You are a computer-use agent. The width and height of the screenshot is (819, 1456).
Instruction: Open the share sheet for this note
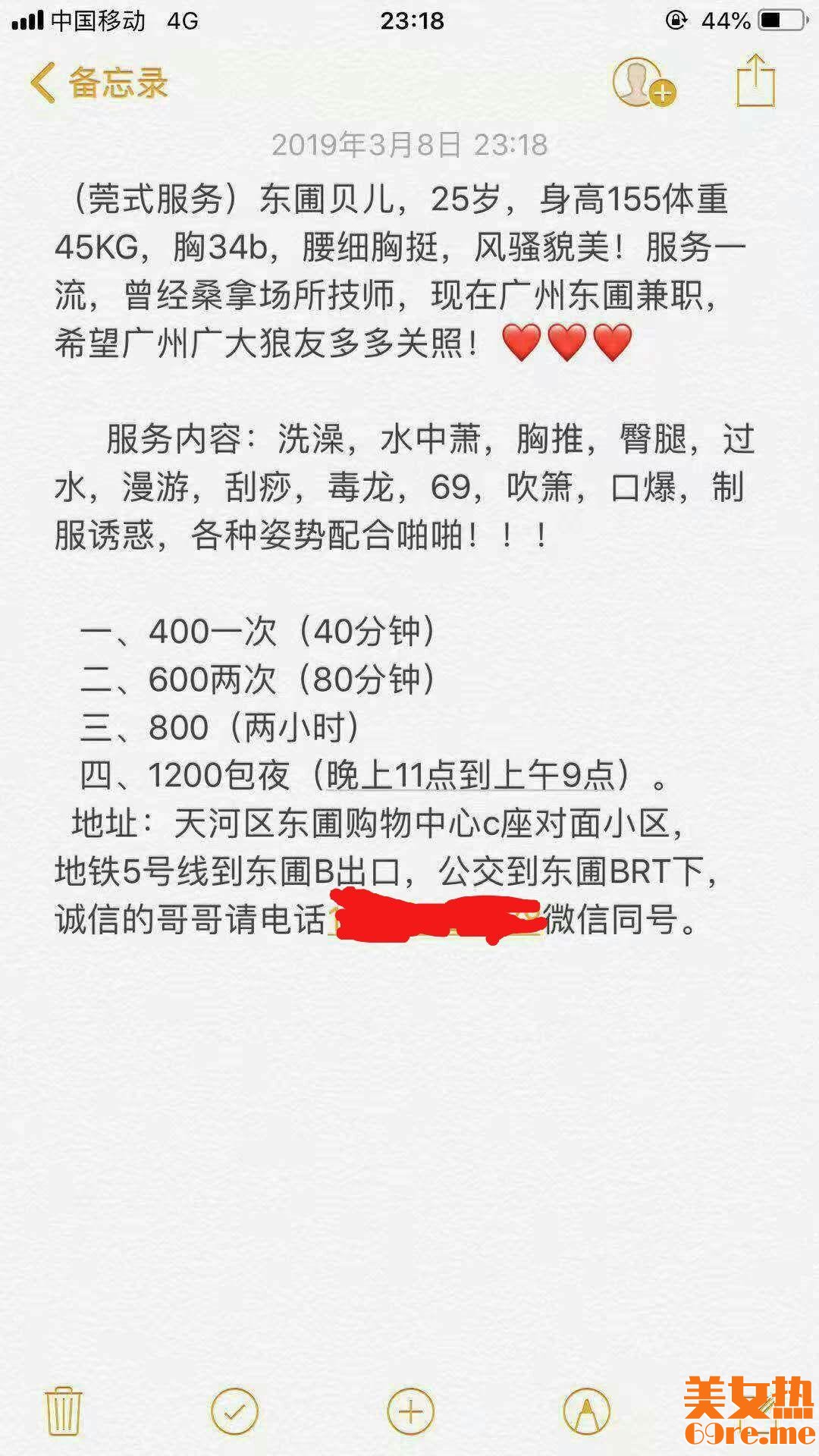tap(755, 80)
